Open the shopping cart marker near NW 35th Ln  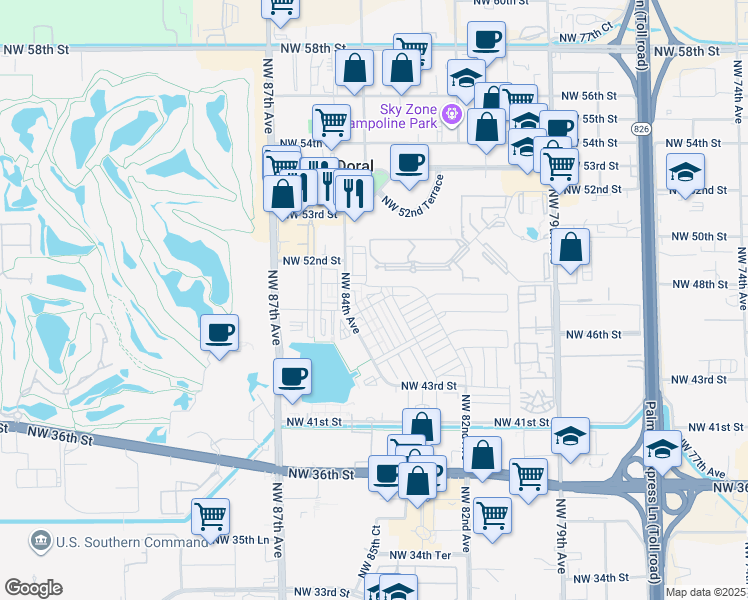click(211, 517)
